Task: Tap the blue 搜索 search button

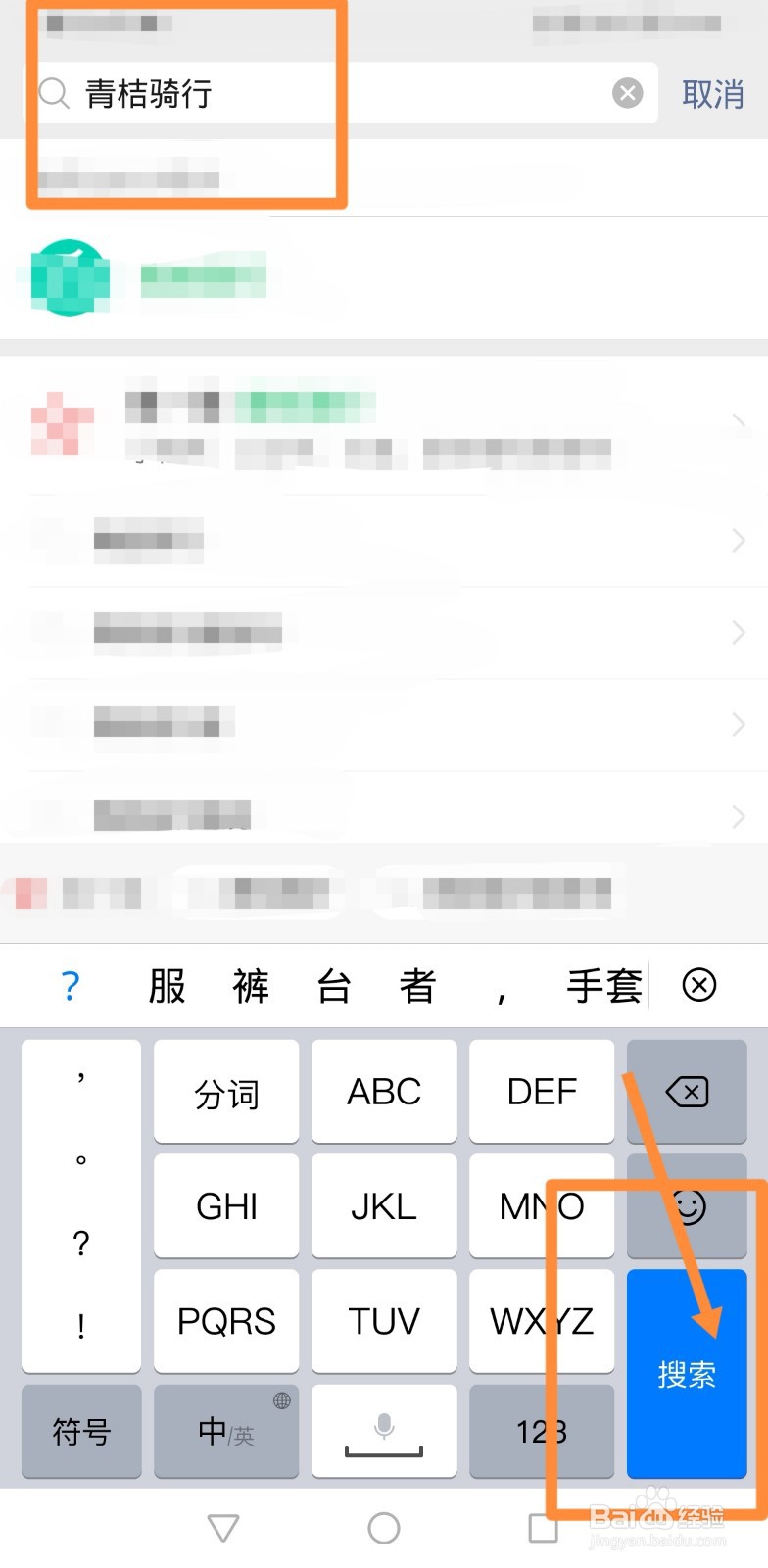Action: point(686,1374)
